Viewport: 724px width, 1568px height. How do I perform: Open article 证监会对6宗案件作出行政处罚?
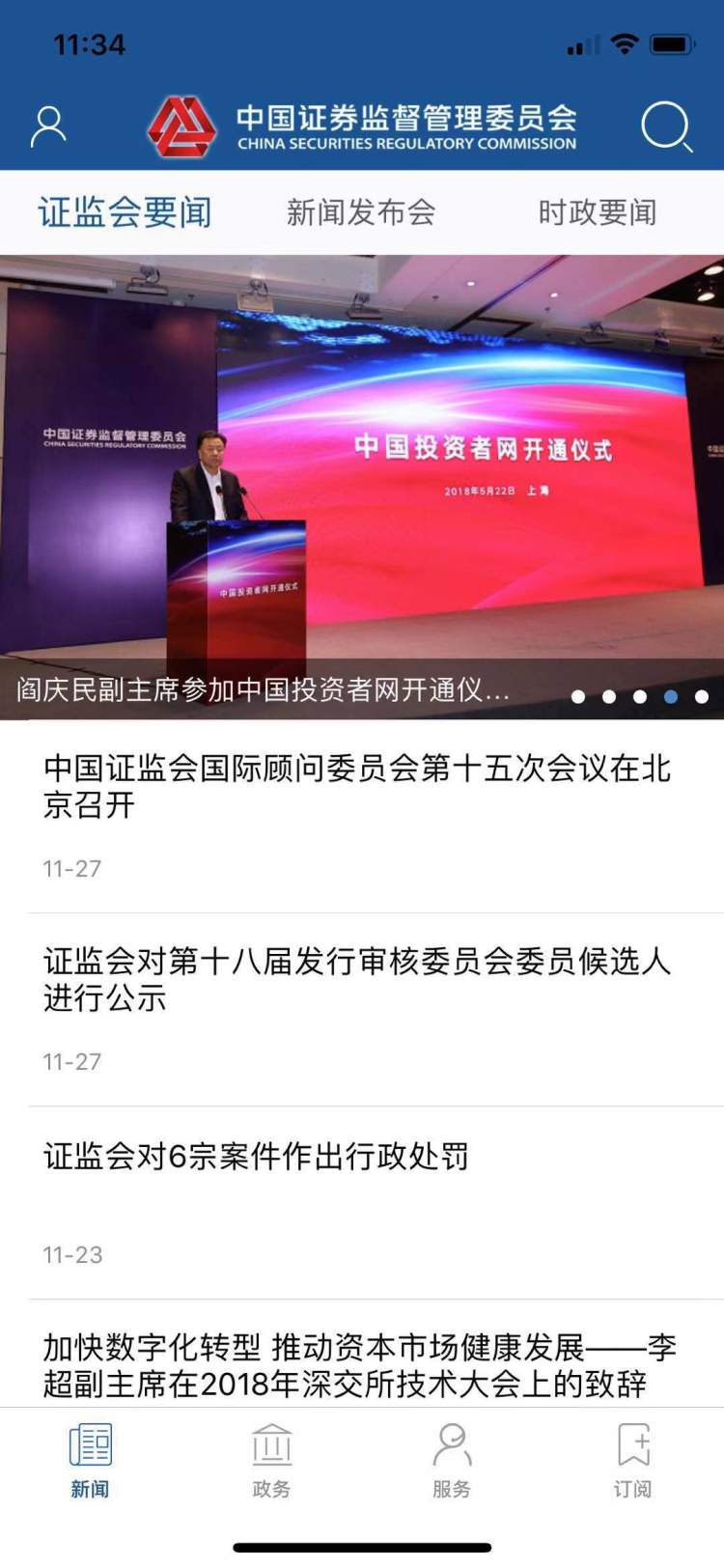point(257,1156)
